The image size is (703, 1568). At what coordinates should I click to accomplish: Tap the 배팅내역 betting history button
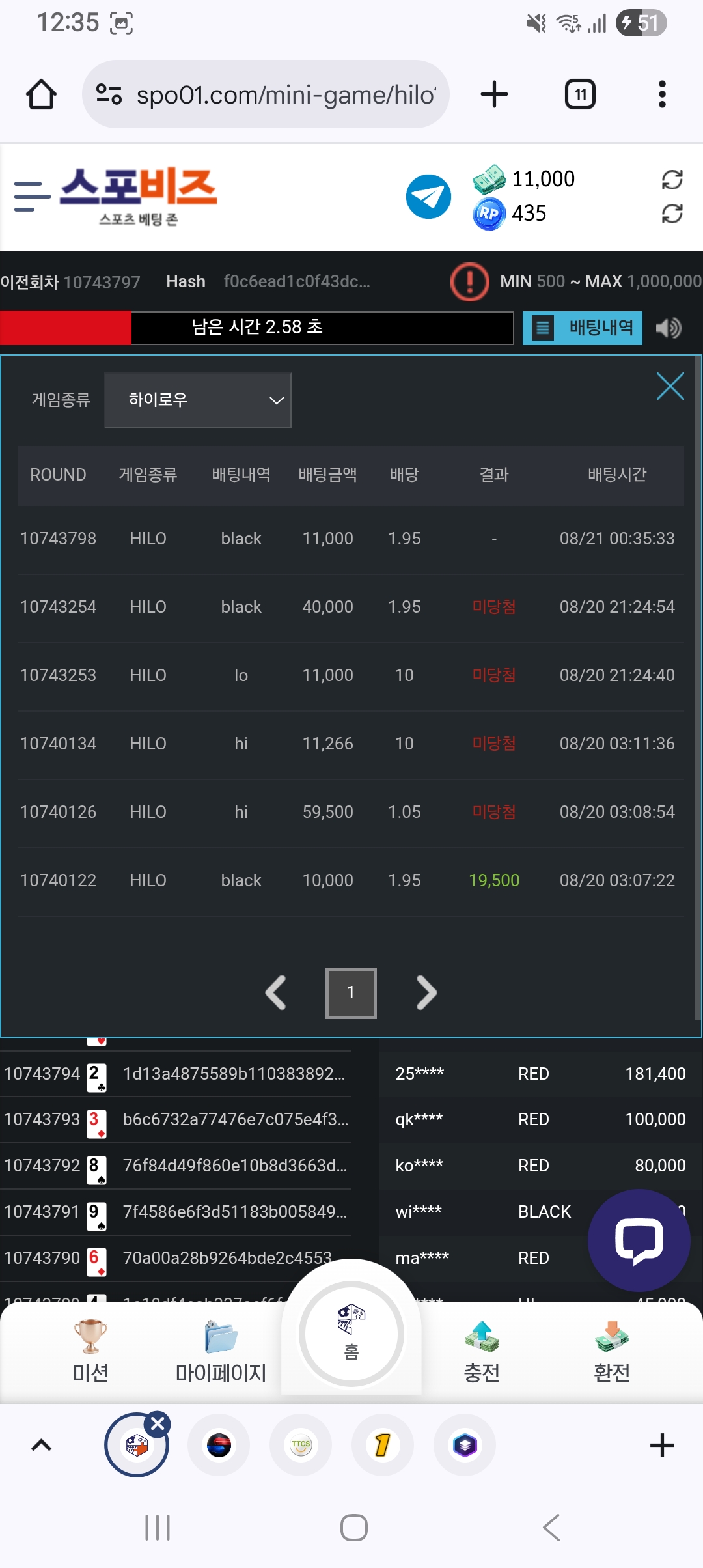coord(582,328)
